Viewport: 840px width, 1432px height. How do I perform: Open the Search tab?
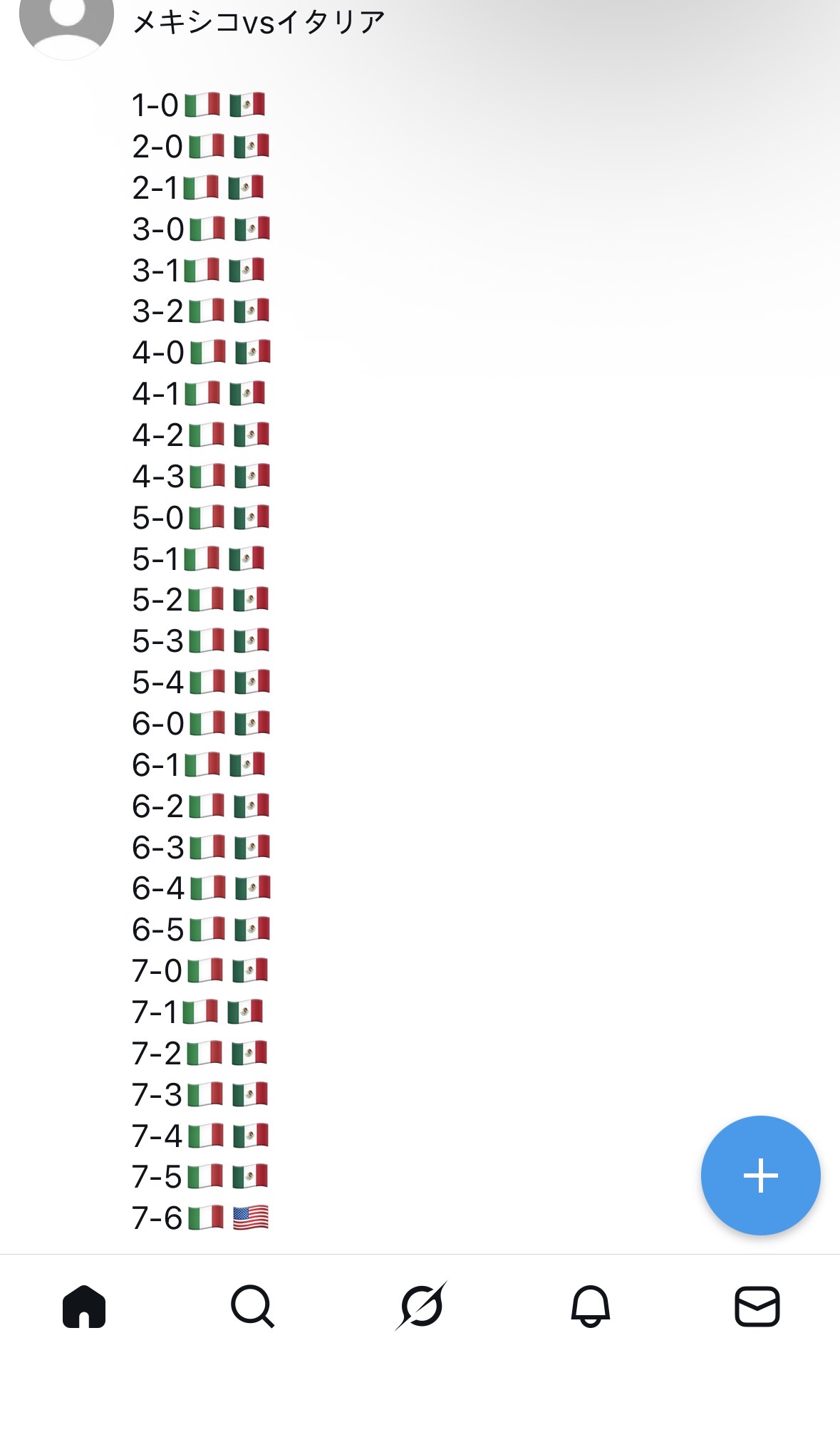tap(252, 1307)
